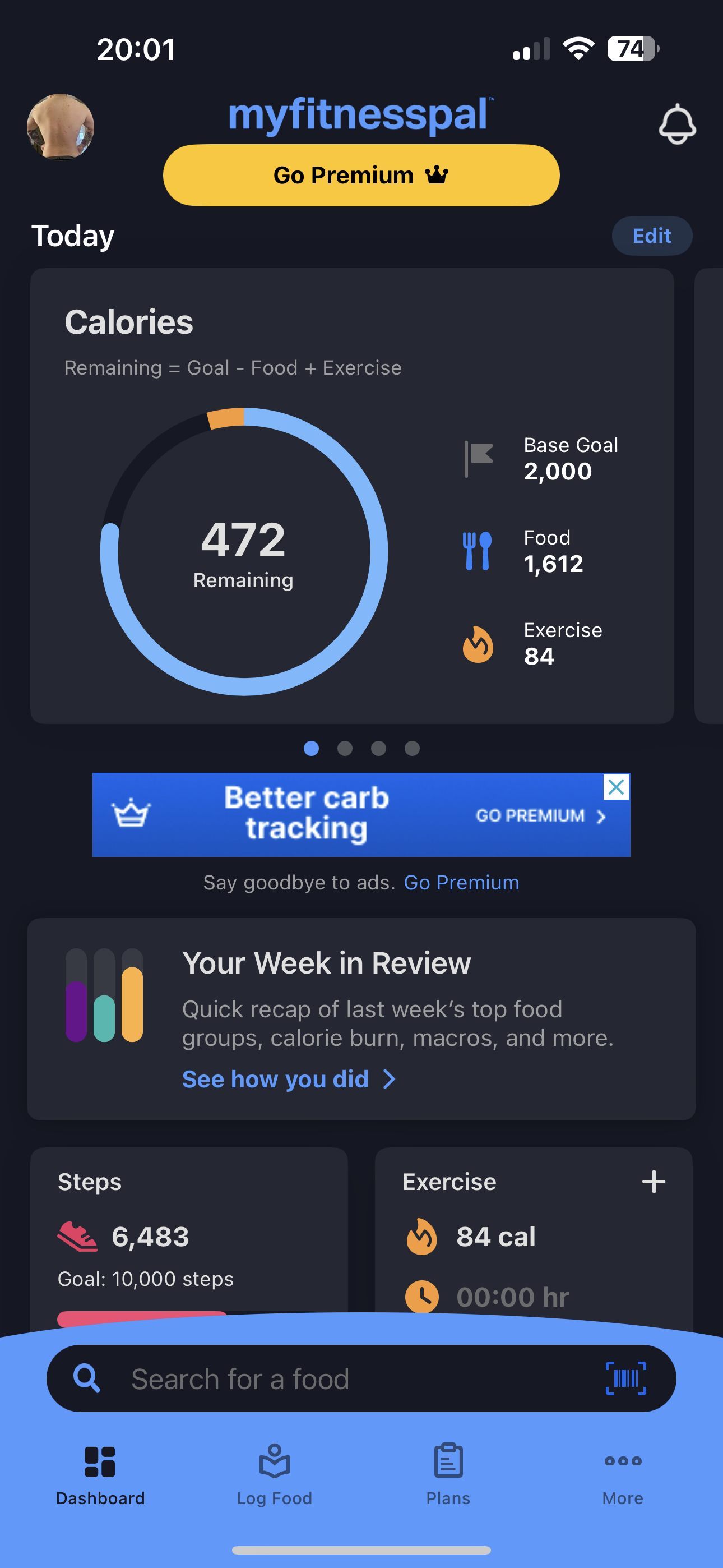This screenshot has width=723, height=1568.
Task: Open the notifications bell
Action: coord(676,125)
